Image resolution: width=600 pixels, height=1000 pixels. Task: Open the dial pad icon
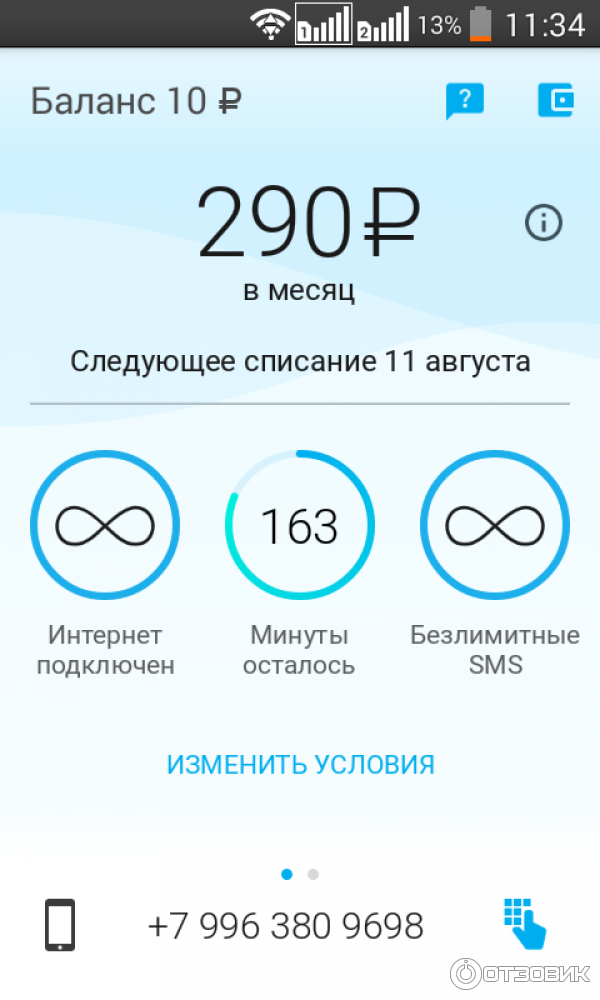tap(524, 923)
